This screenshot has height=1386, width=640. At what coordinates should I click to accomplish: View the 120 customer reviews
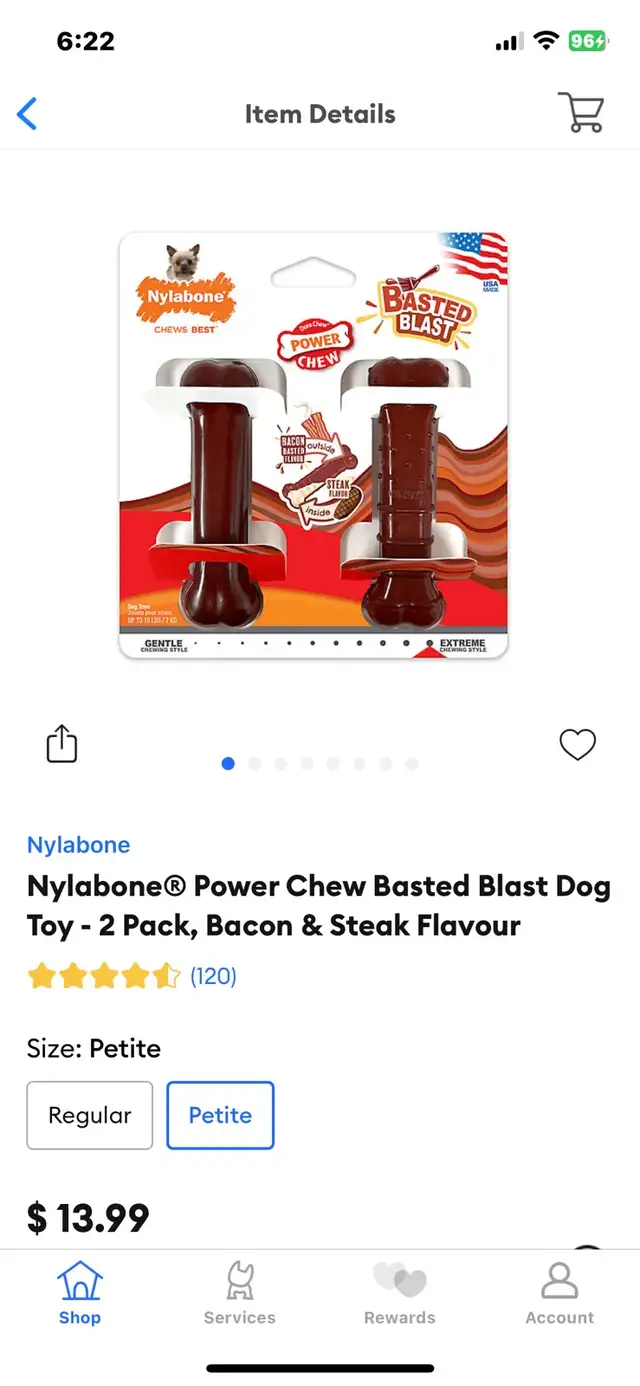[213, 976]
